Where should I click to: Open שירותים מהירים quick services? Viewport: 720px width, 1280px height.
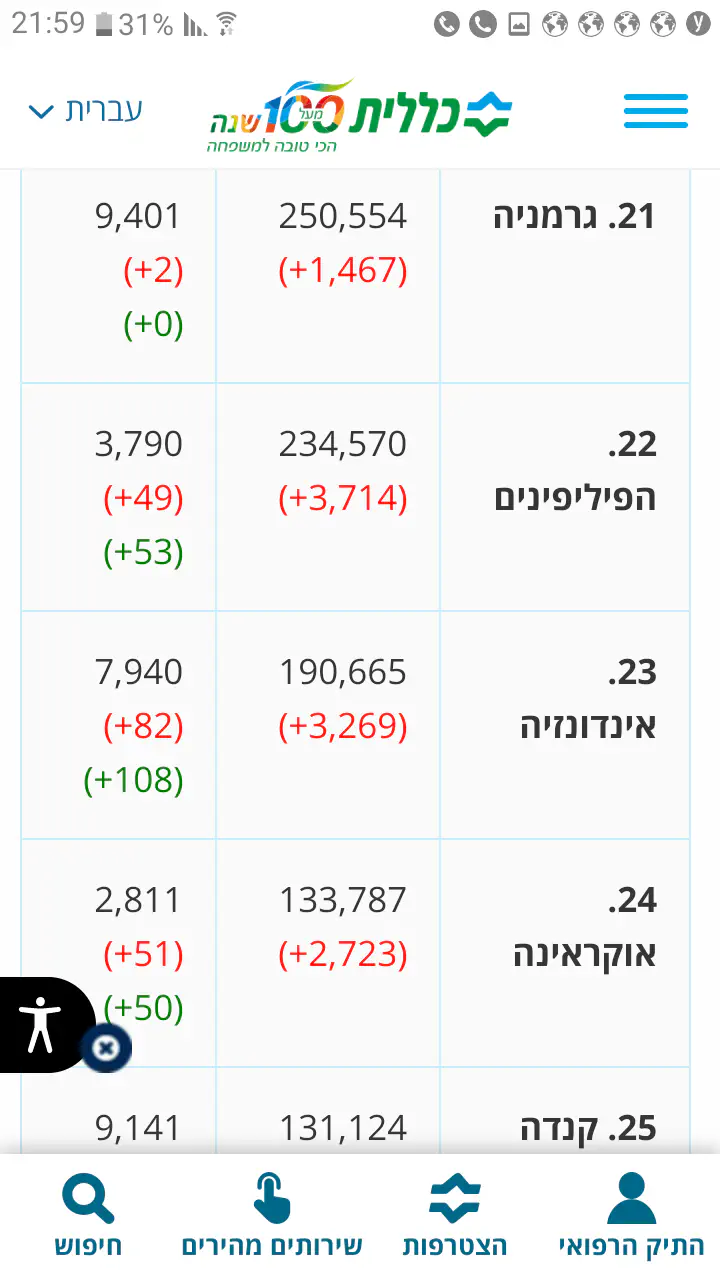[x=272, y=1215]
